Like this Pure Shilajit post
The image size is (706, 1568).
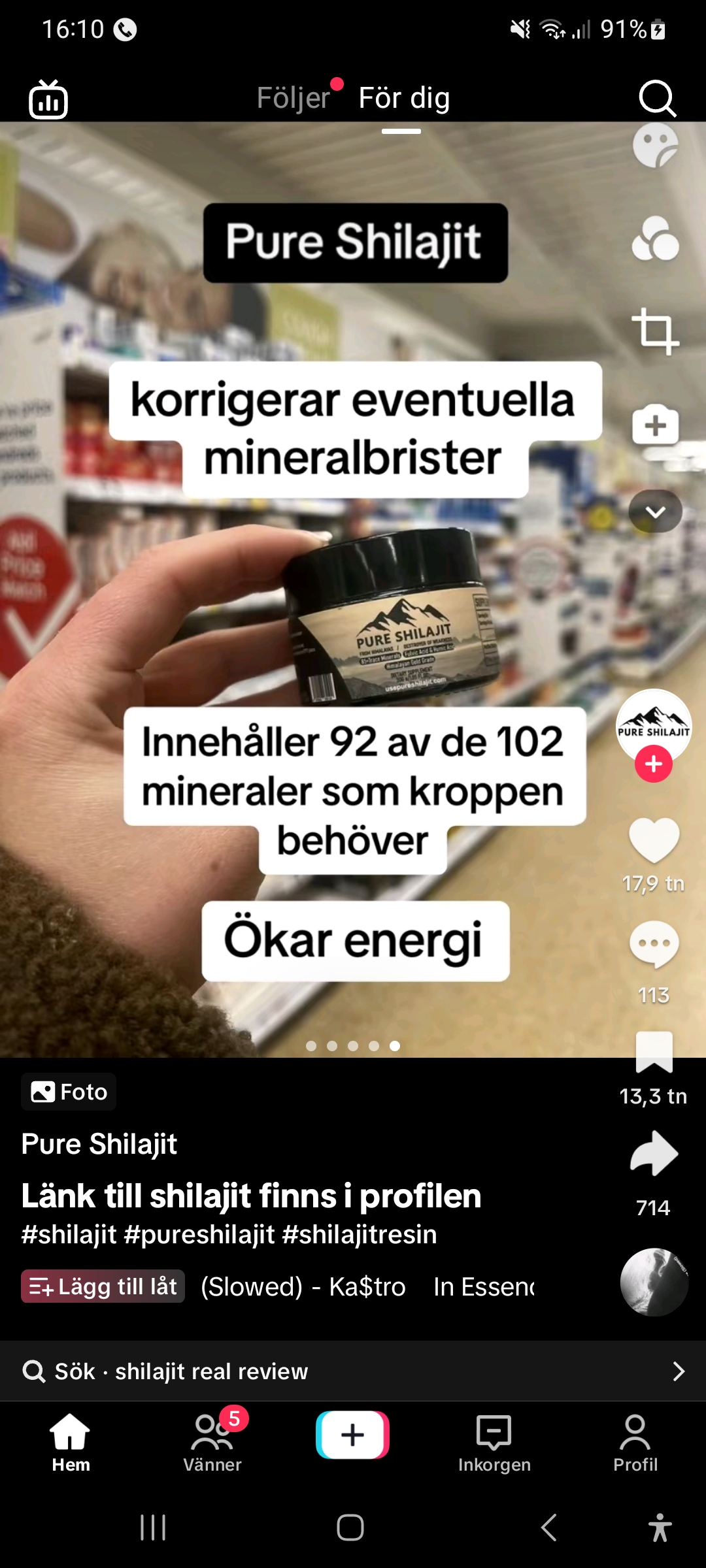654,840
